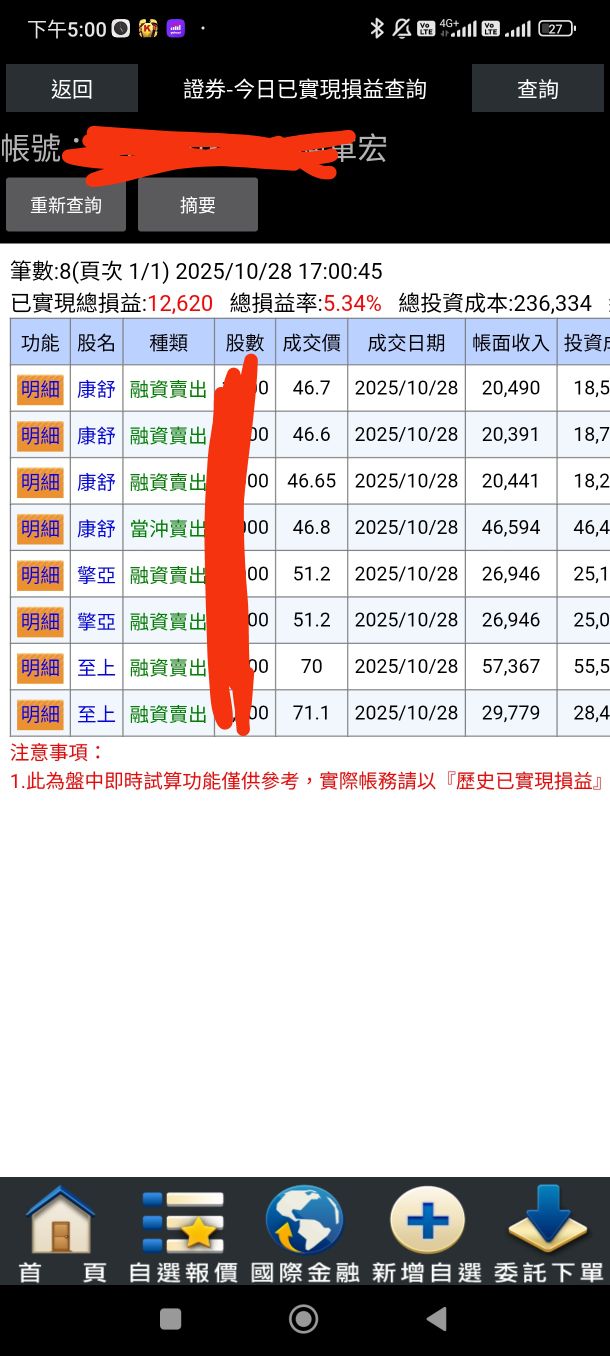Open 明細 for 康舒 sold at 46.65

tap(40, 482)
